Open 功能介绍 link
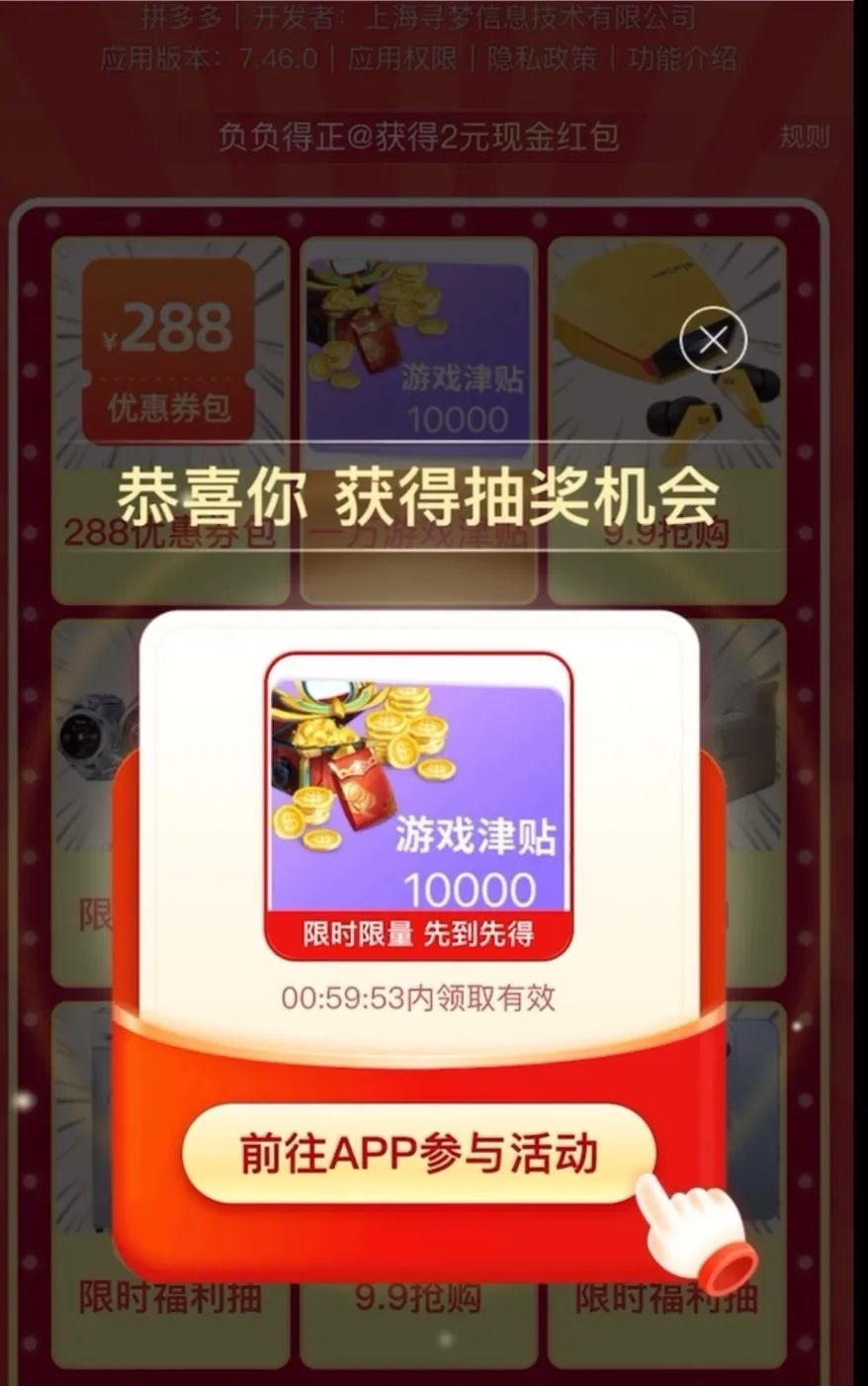 pyautogui.click(x=682, y=58)
